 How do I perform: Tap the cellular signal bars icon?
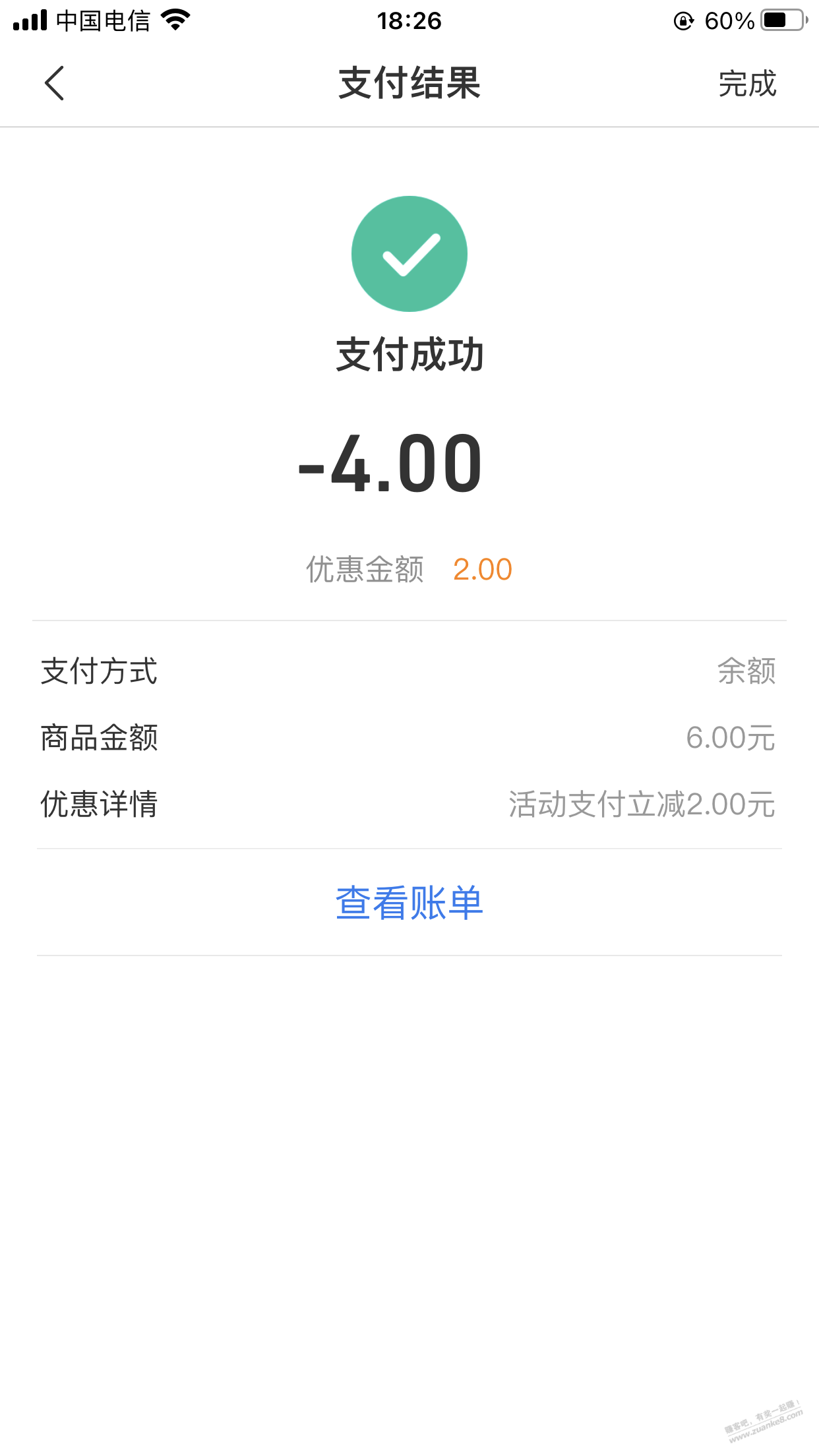coord(29,20)
